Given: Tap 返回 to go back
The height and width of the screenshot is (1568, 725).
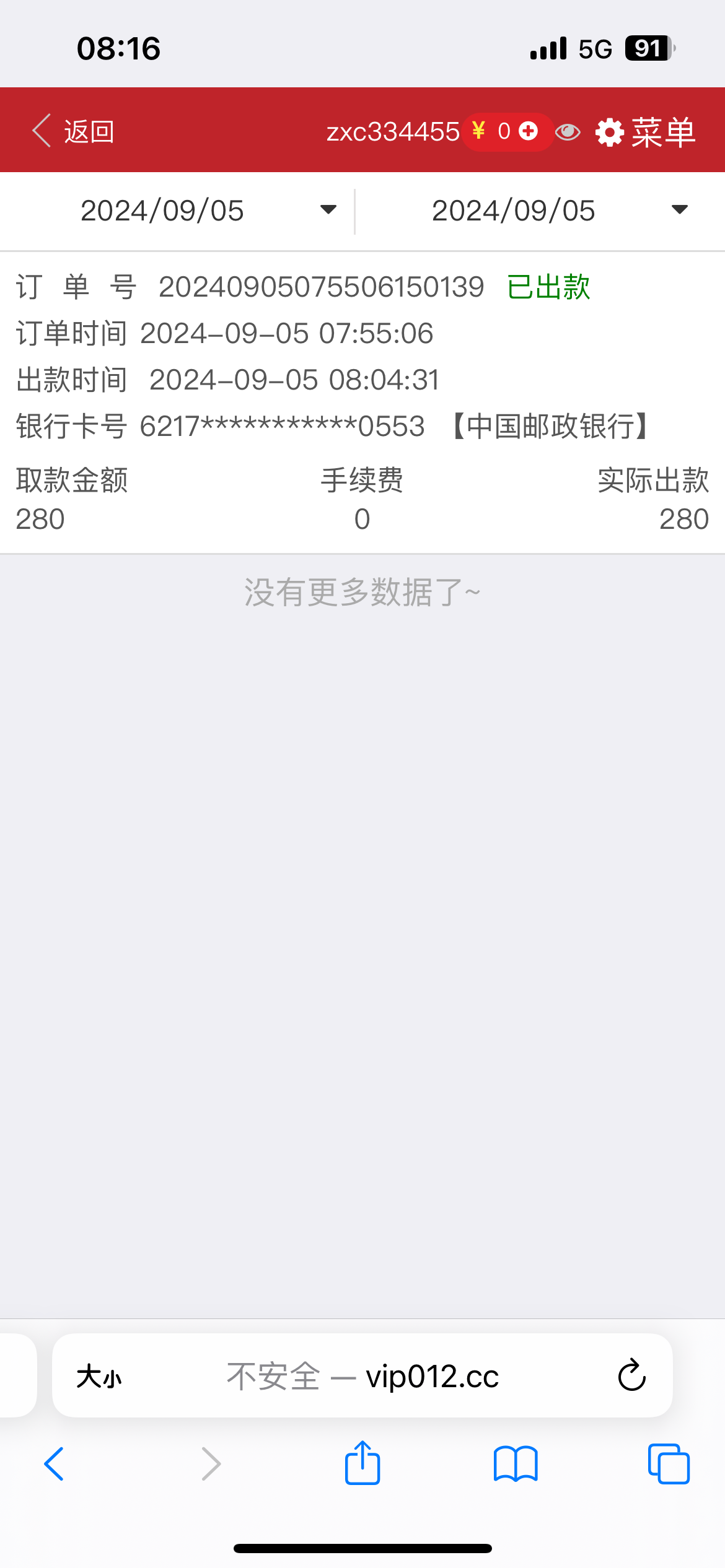Looking at the screenshot, I should coord(73,131).
